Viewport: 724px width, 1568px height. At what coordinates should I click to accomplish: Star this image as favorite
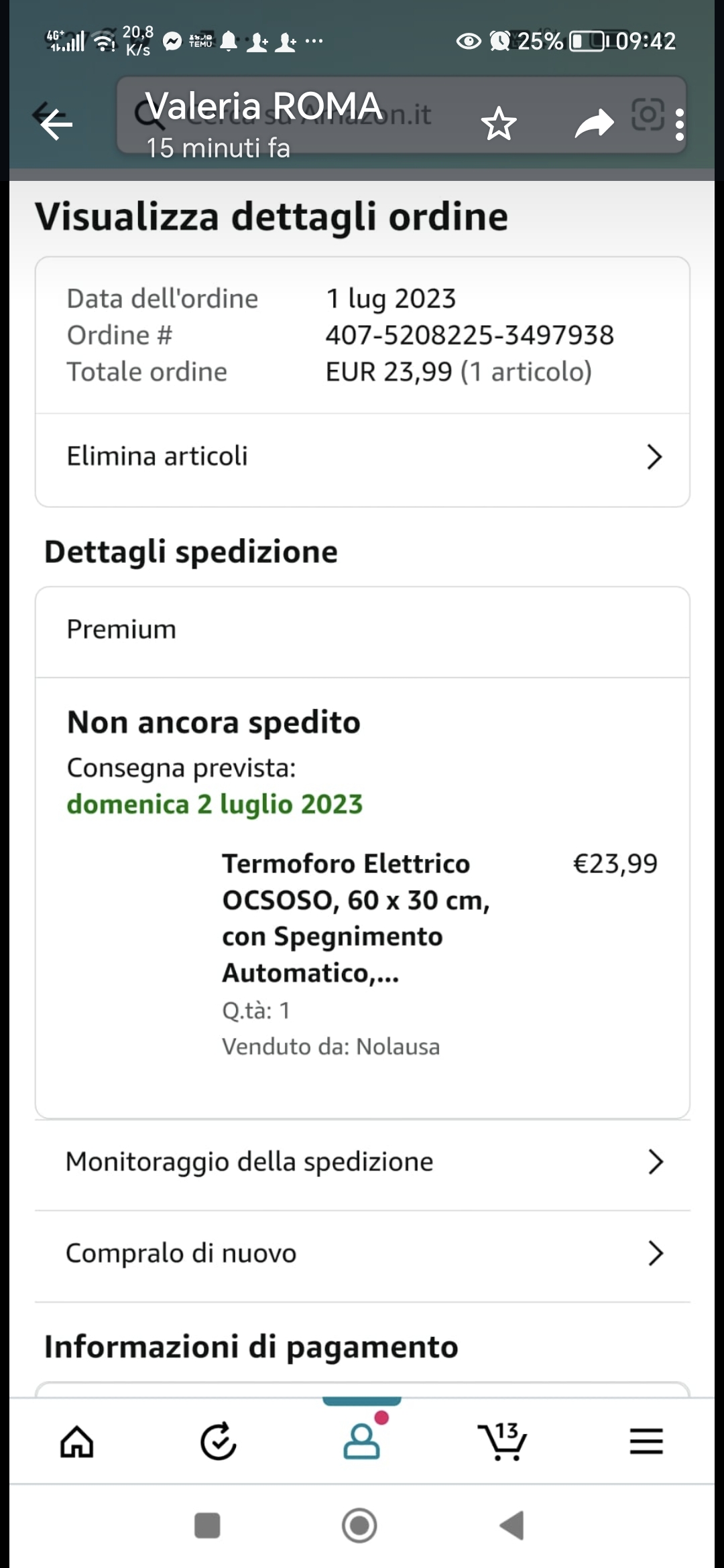(499, 124)
